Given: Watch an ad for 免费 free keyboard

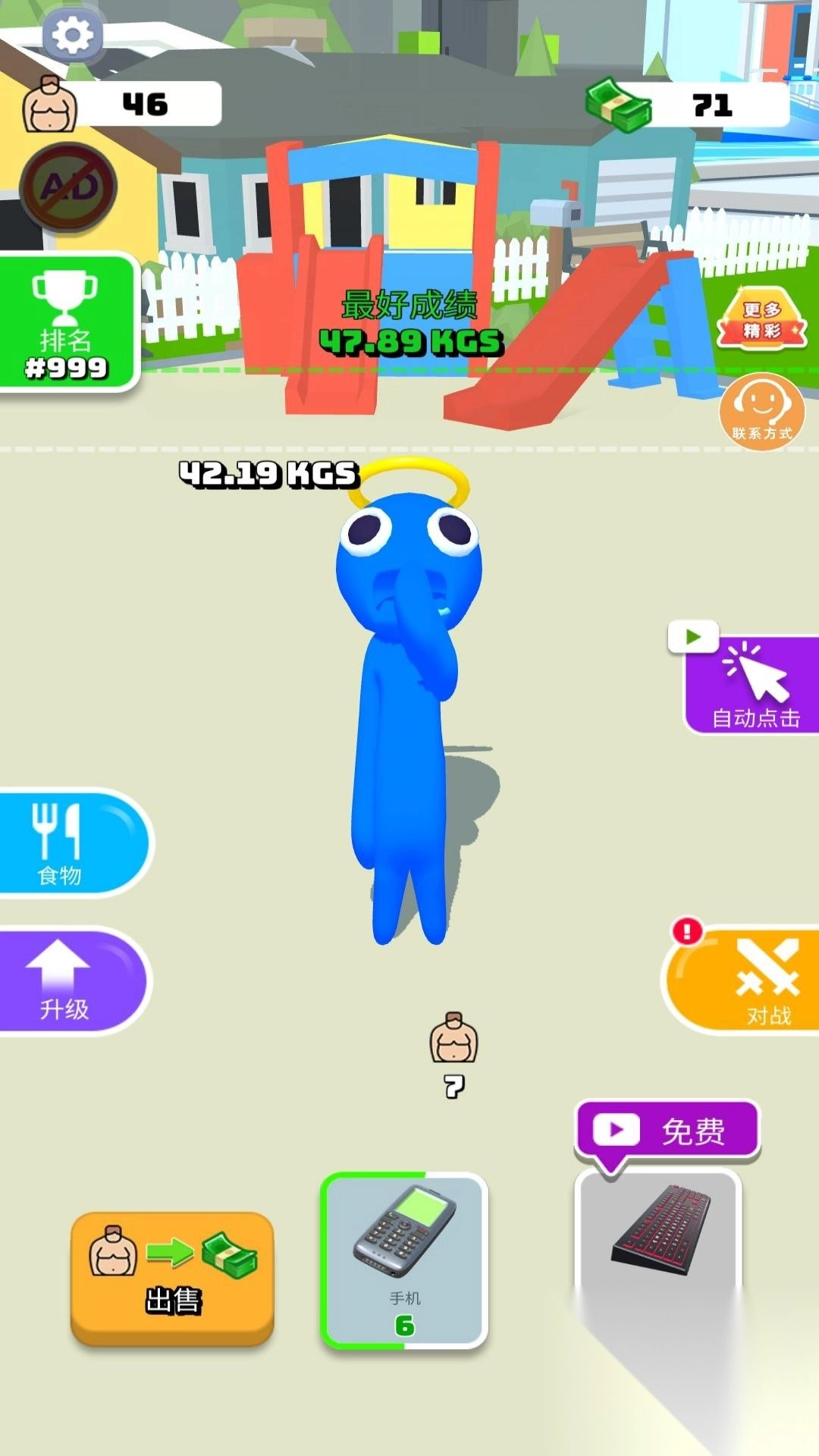Looking at the screenshot, I should point(667,1131).
